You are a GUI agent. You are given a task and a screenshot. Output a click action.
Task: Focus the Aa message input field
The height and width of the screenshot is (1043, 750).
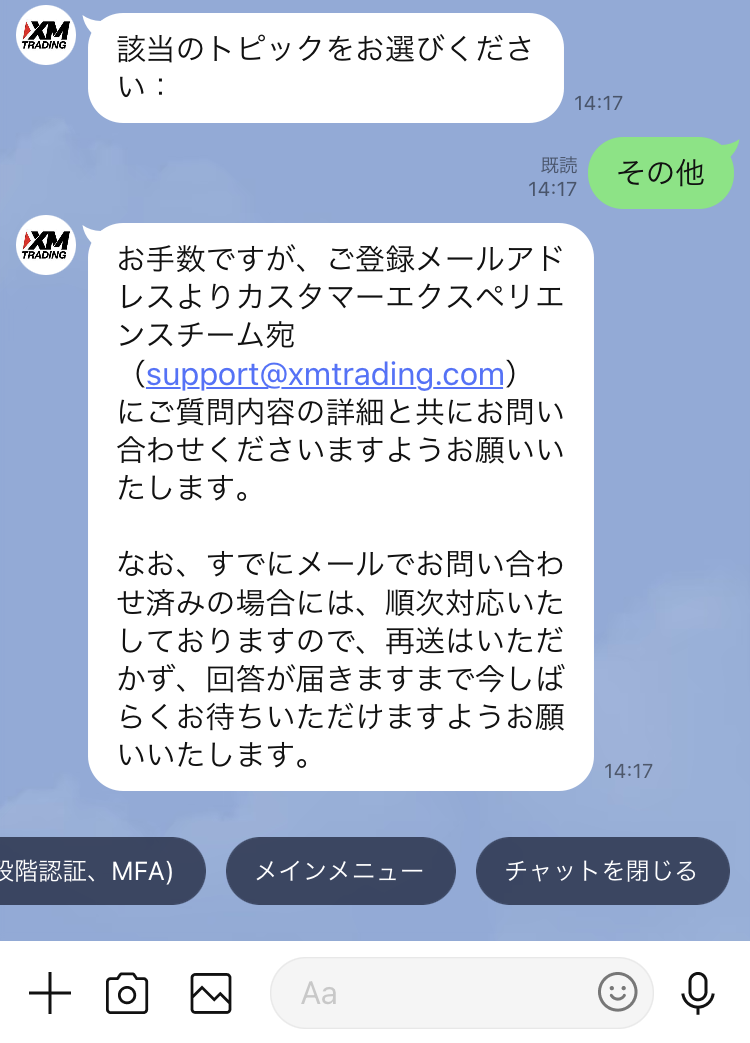[x=440, y=993]
